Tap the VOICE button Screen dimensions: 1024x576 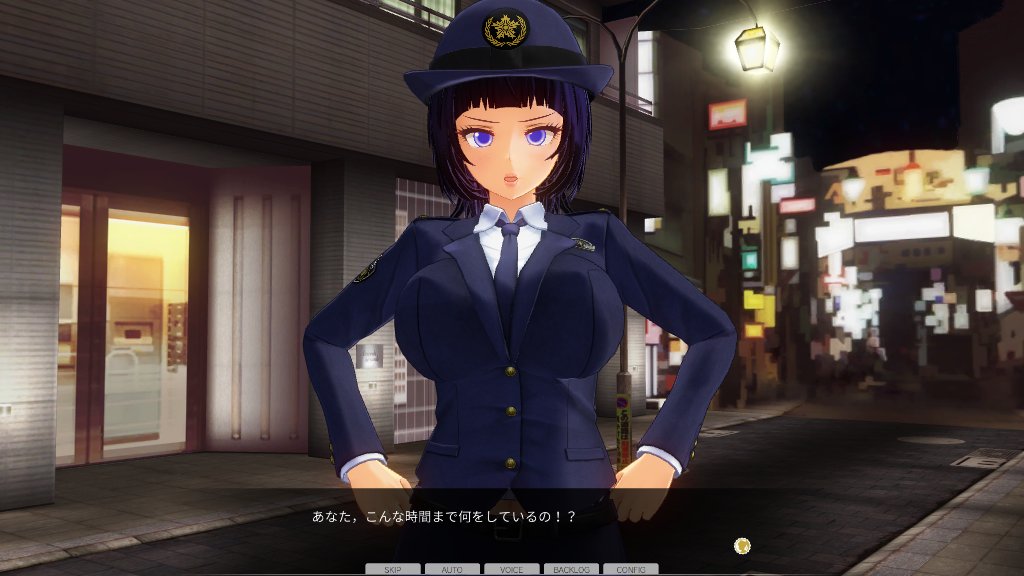pos(511,569)
